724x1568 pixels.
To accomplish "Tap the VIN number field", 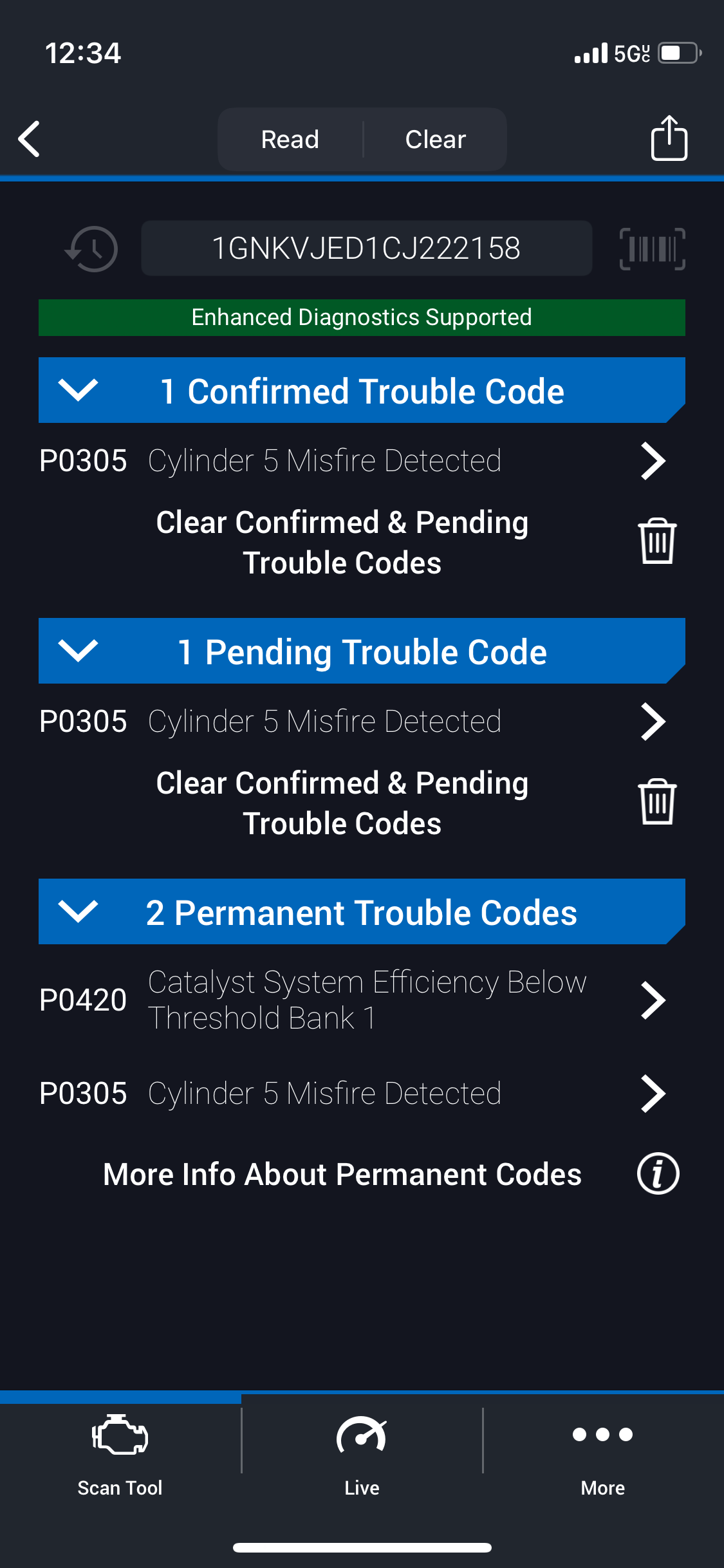I will 366,248.
